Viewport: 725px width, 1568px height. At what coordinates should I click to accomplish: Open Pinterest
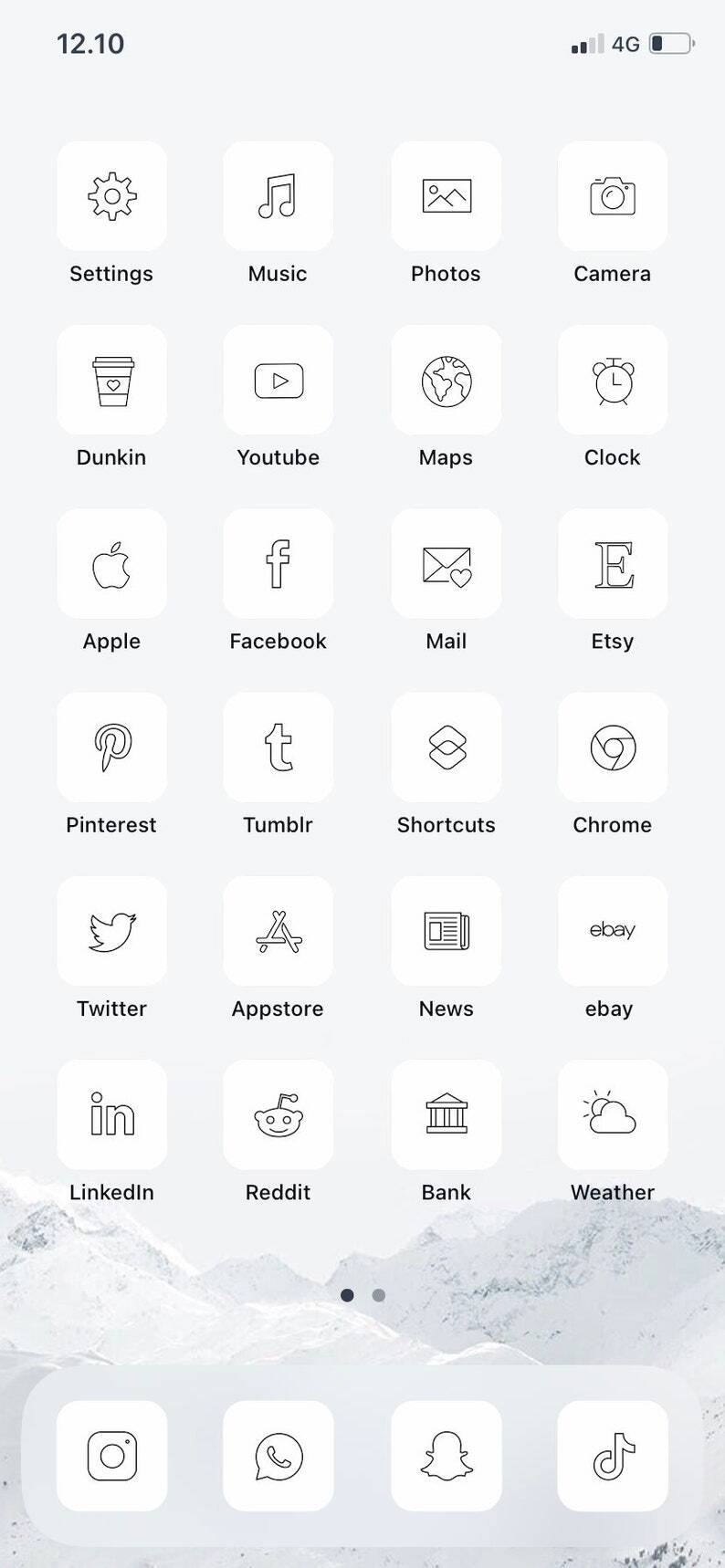111,747
